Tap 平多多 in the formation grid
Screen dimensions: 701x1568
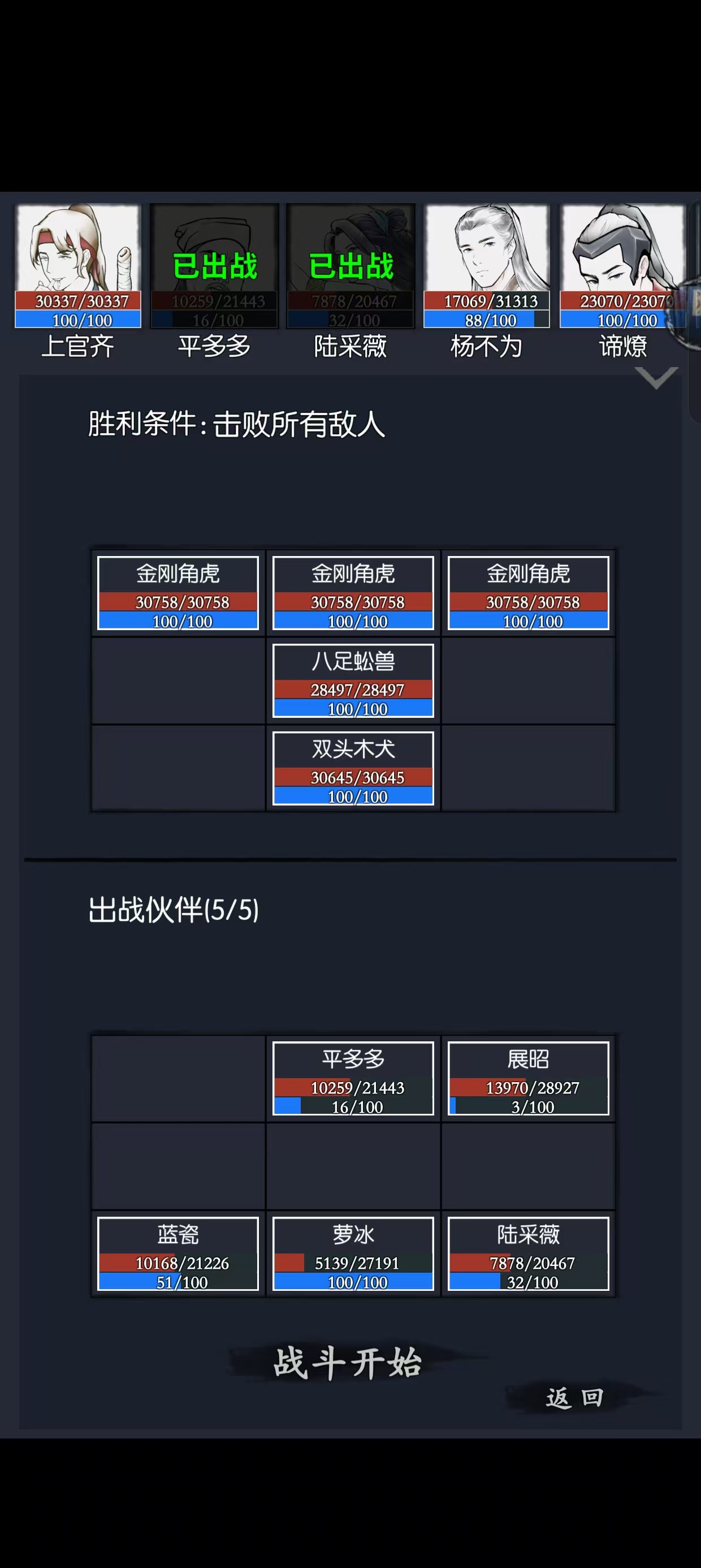coord(353,1078)
